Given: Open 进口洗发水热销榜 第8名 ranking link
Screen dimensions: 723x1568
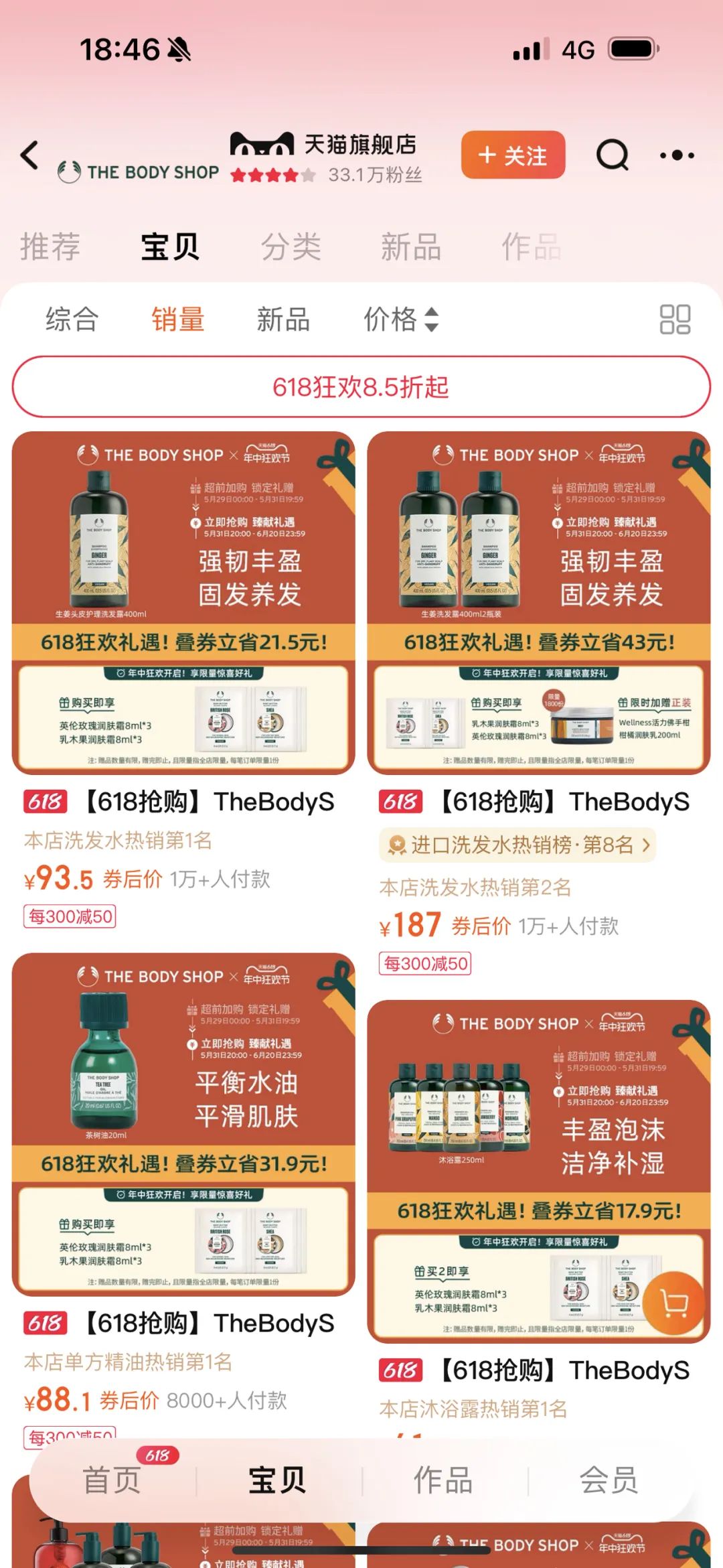Looking at the screenshot, I should pos(517,845).
